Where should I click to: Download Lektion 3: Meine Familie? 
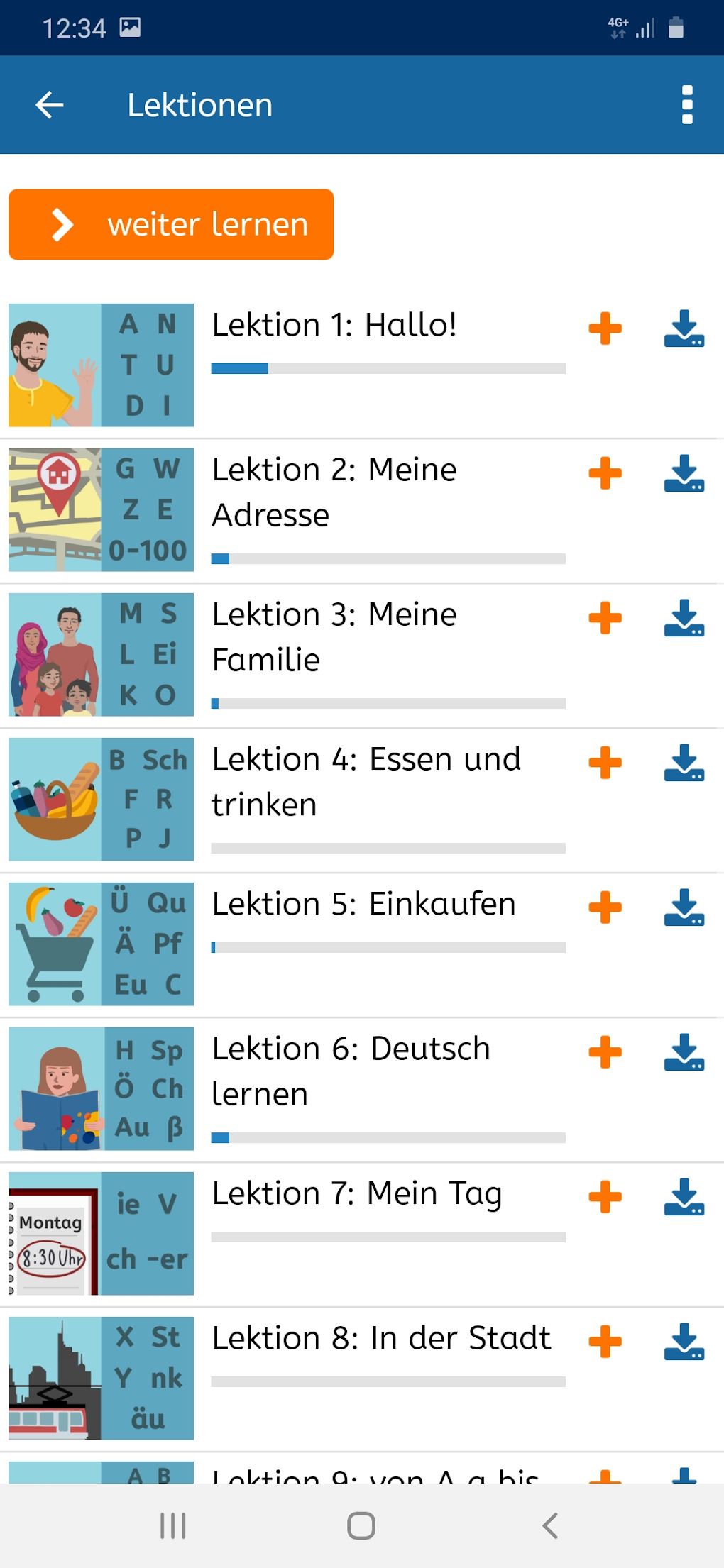[684, 618]
